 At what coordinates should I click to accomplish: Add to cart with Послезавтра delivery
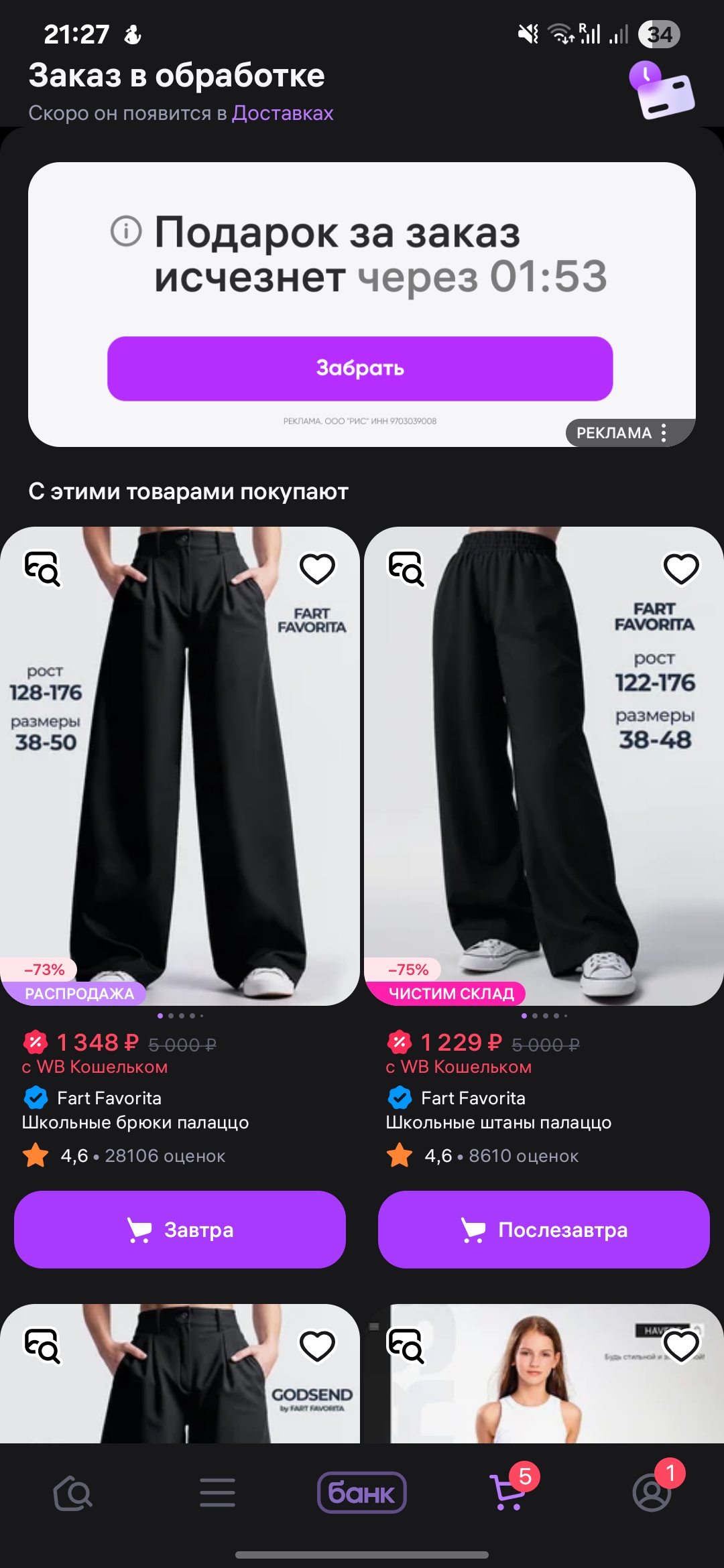click(x=544, y=1230)
